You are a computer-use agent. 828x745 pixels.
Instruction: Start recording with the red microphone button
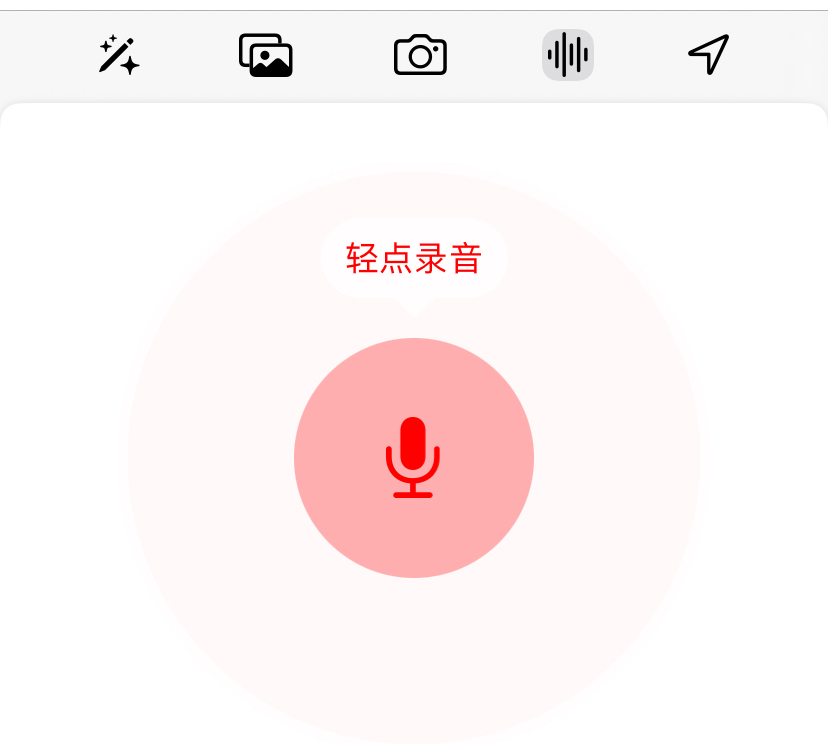[413, 458]
